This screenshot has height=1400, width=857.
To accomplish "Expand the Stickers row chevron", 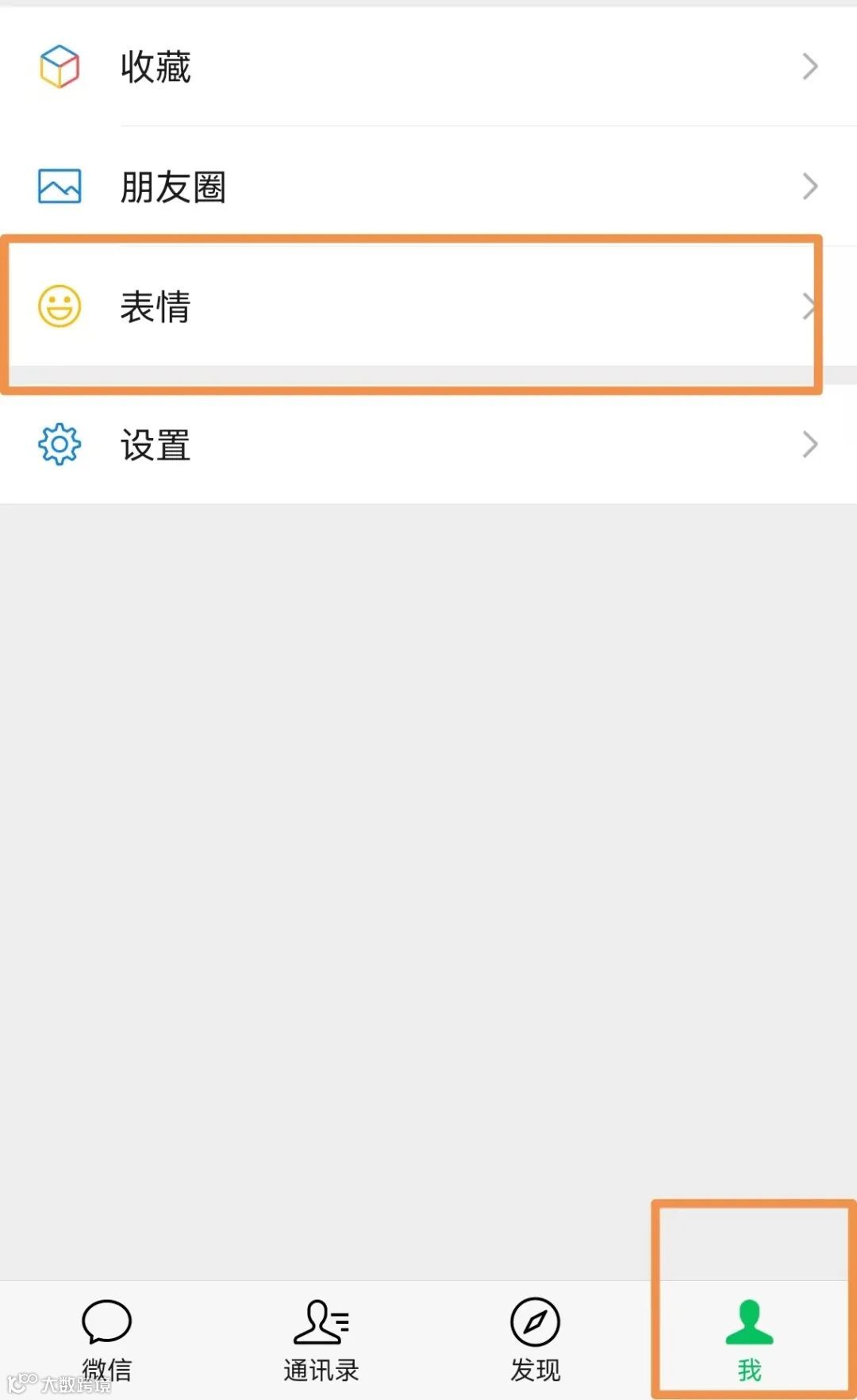I will pyautogui.click(x=810, y=305).
